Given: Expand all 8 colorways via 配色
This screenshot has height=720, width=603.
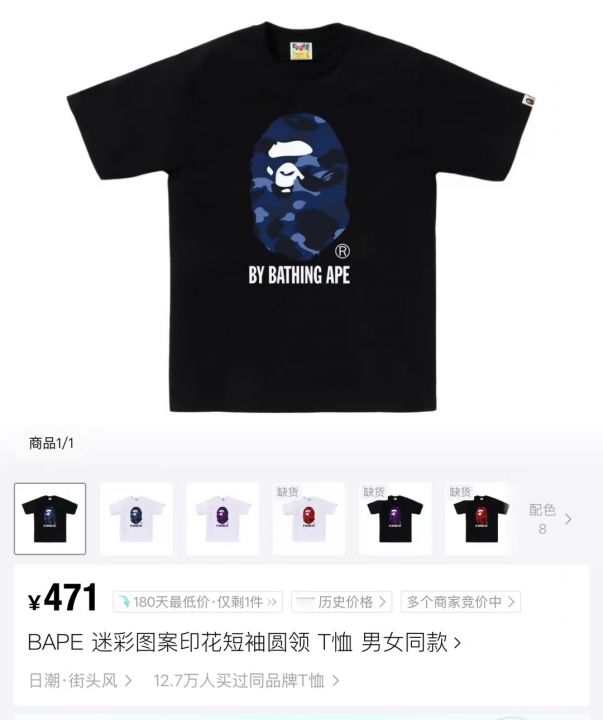Looking at the screenshot, I should point(550,519).
